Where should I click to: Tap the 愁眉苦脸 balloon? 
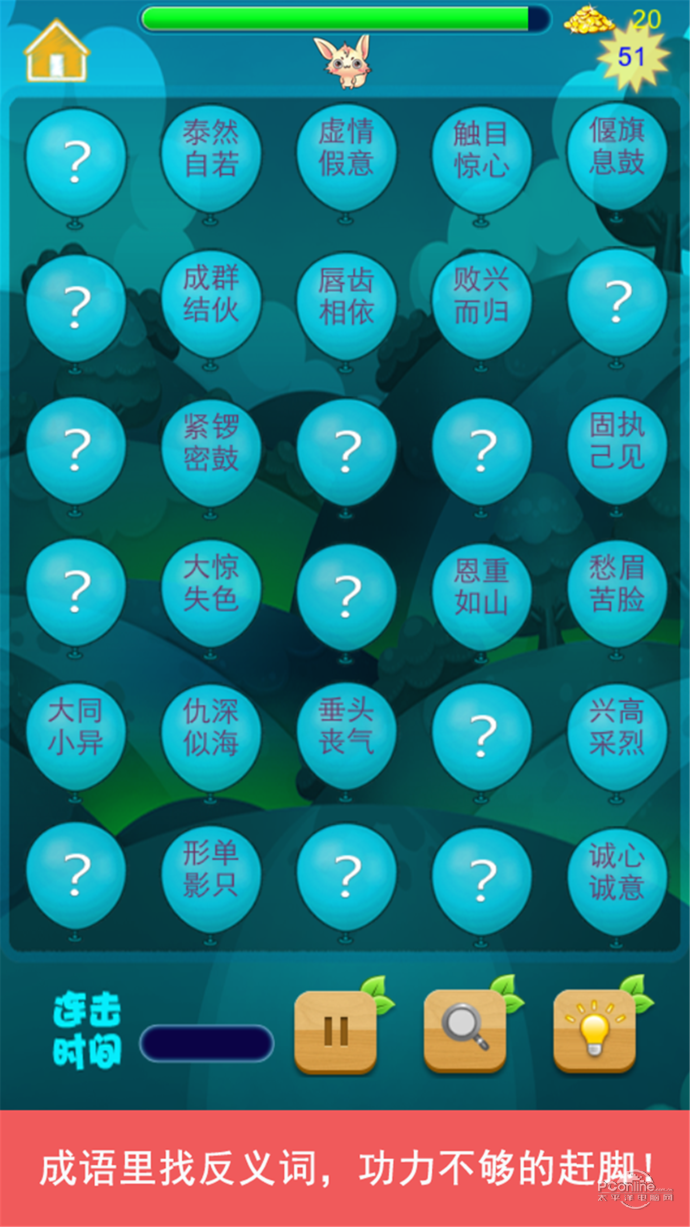(x=617, y=586)
